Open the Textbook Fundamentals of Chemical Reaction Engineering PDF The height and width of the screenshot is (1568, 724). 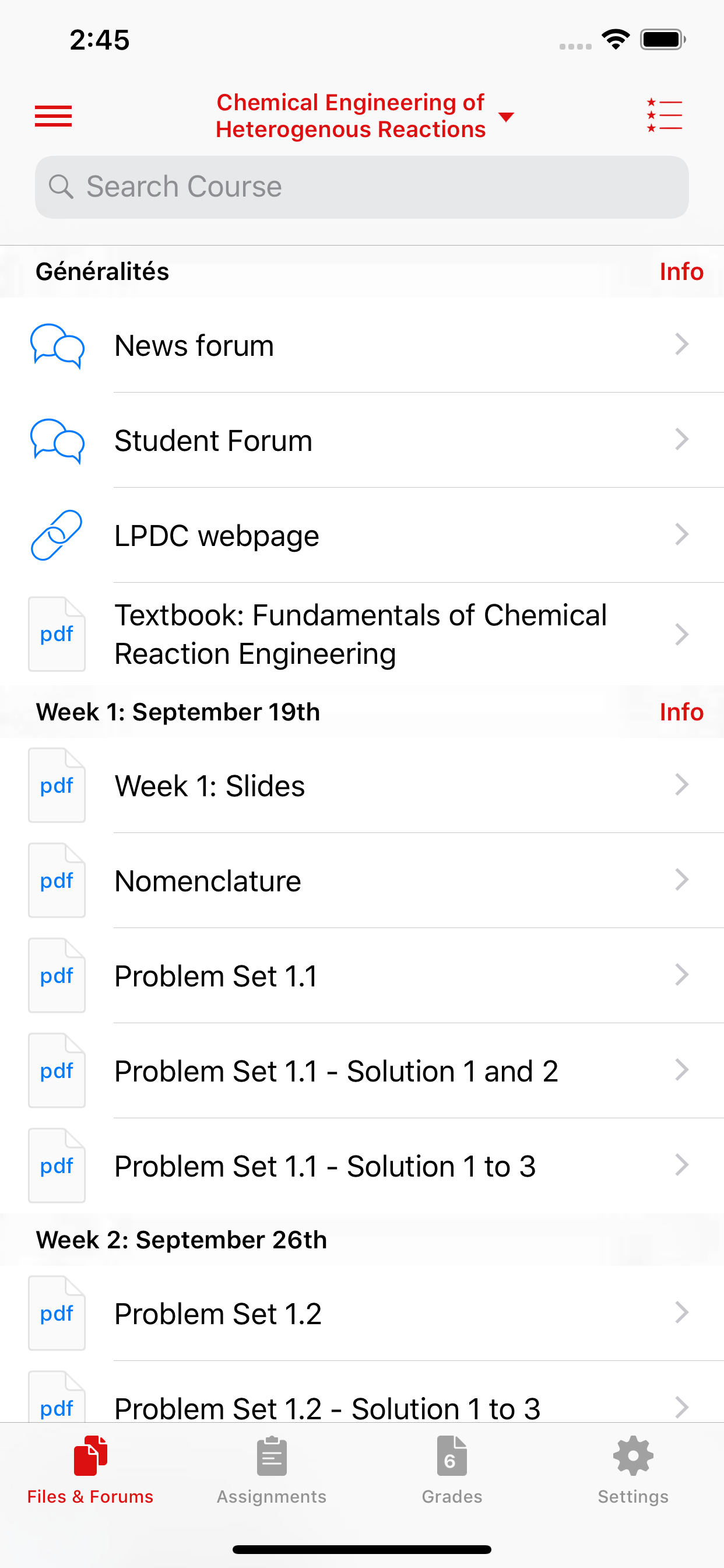click(362, 633)
